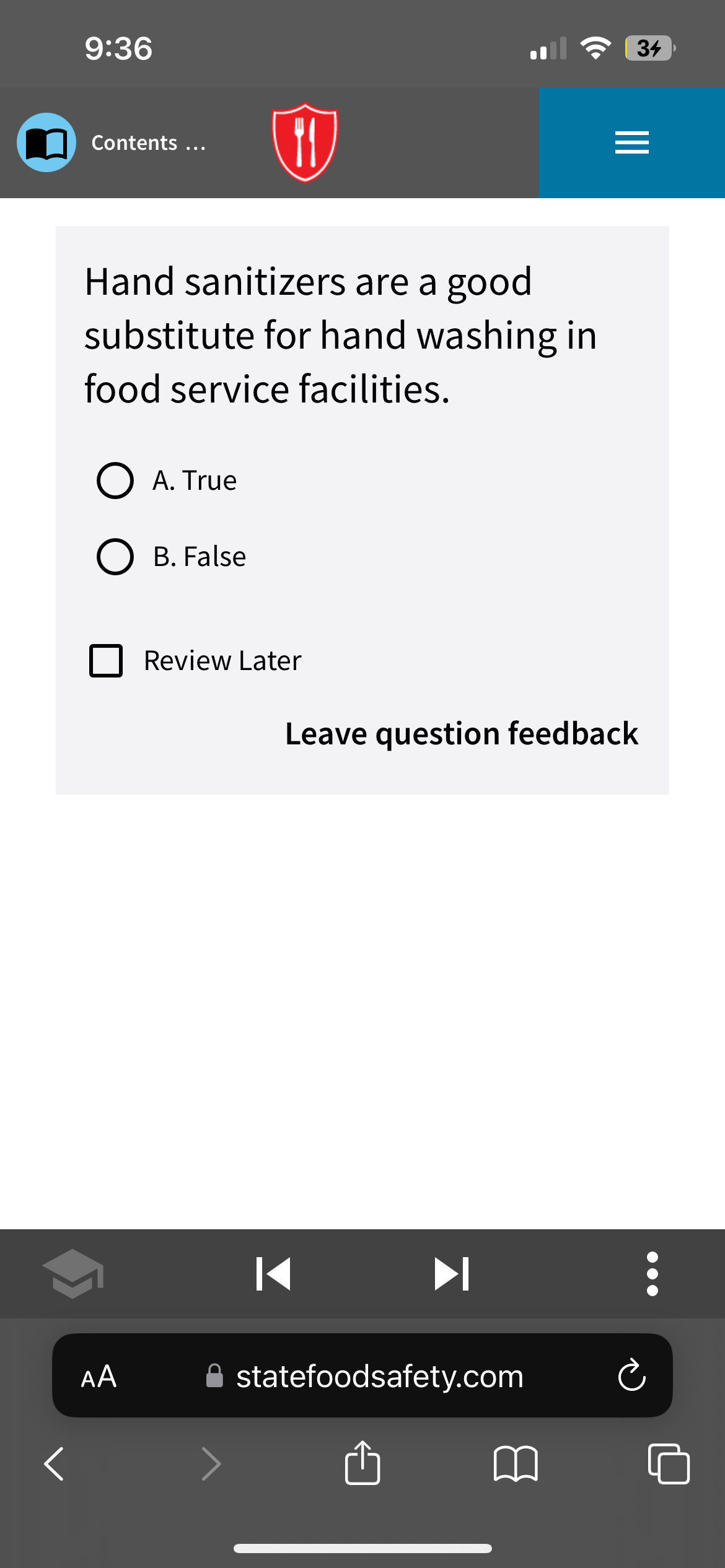Advance to the next quiz question
This screenshot has height=1568, width=725.
[452, 1274]
